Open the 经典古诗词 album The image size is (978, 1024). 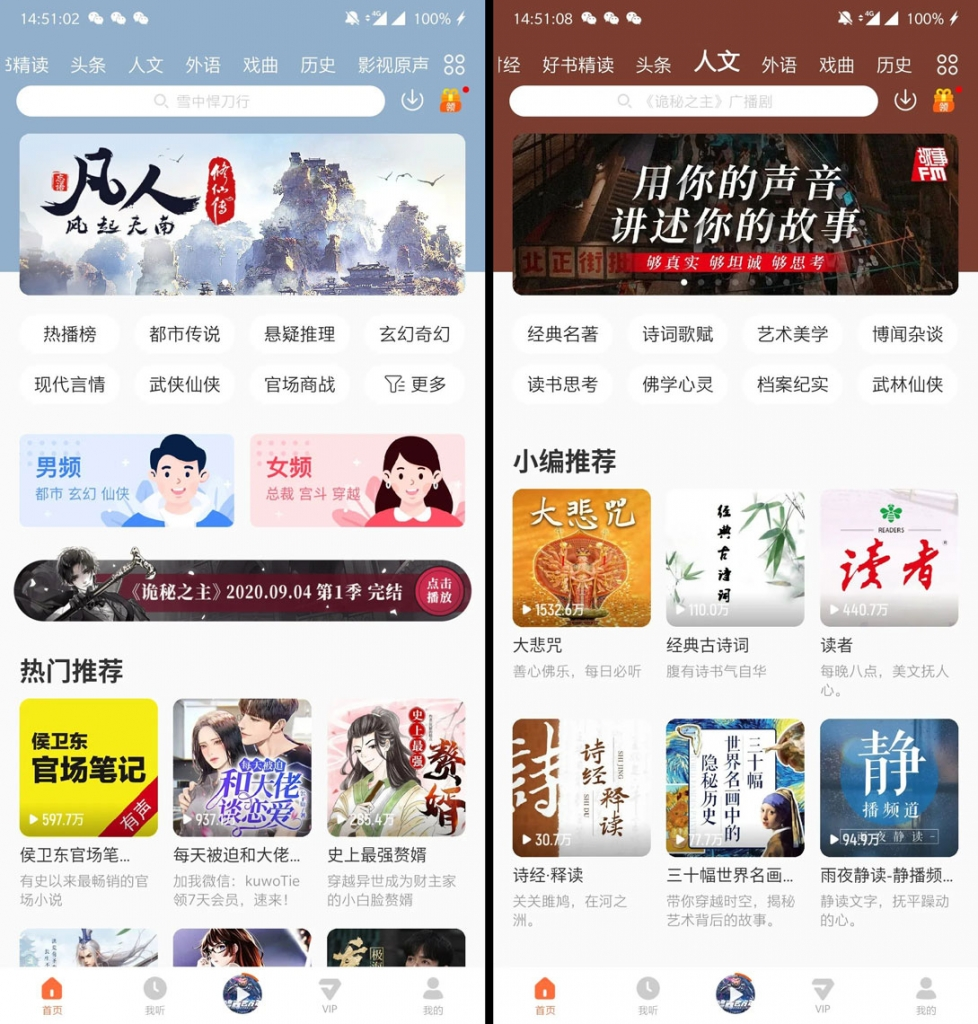click(x=735, y=557)
